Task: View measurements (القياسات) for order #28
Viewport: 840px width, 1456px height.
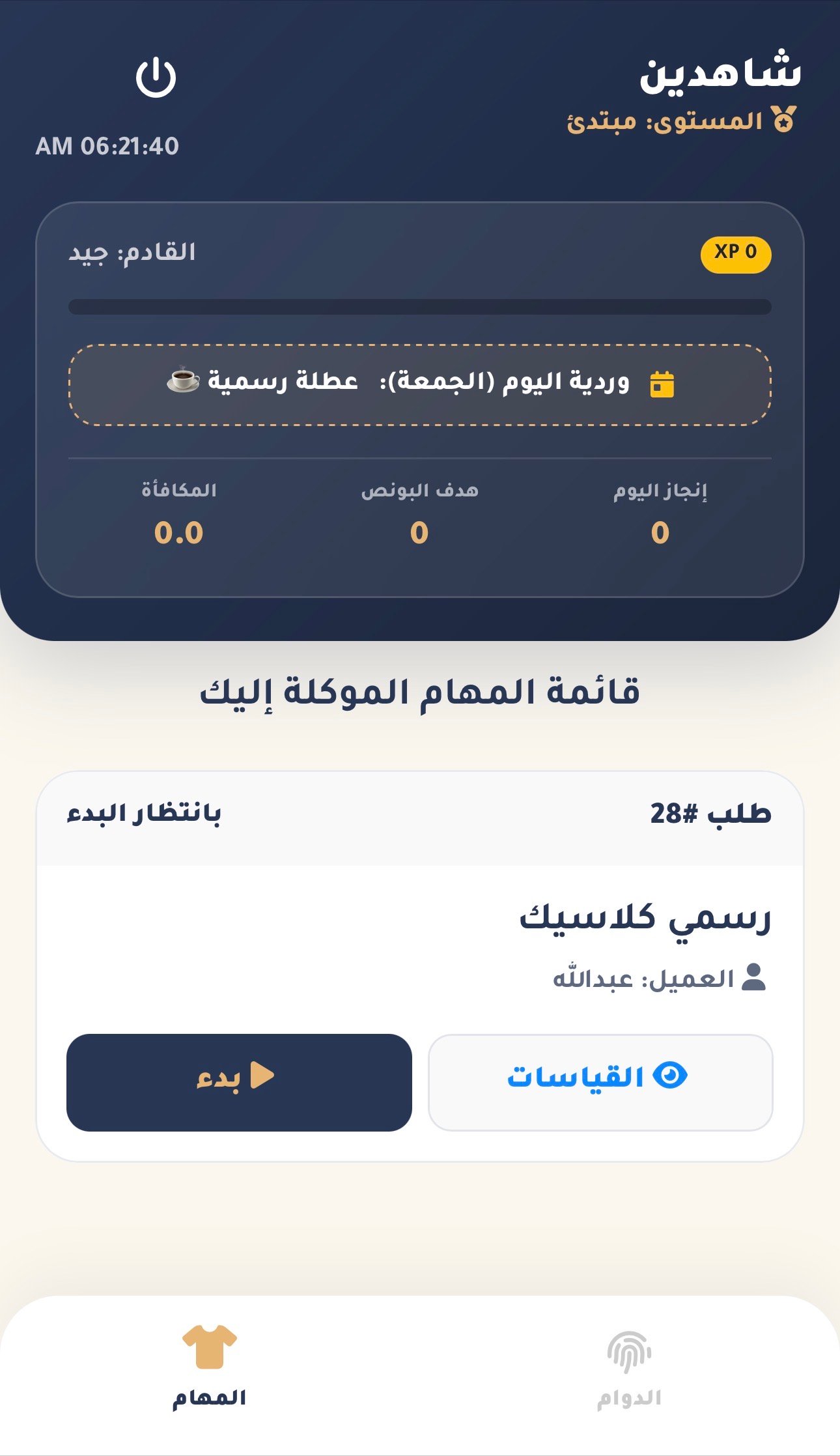Action: click(x=600, y=1082)
